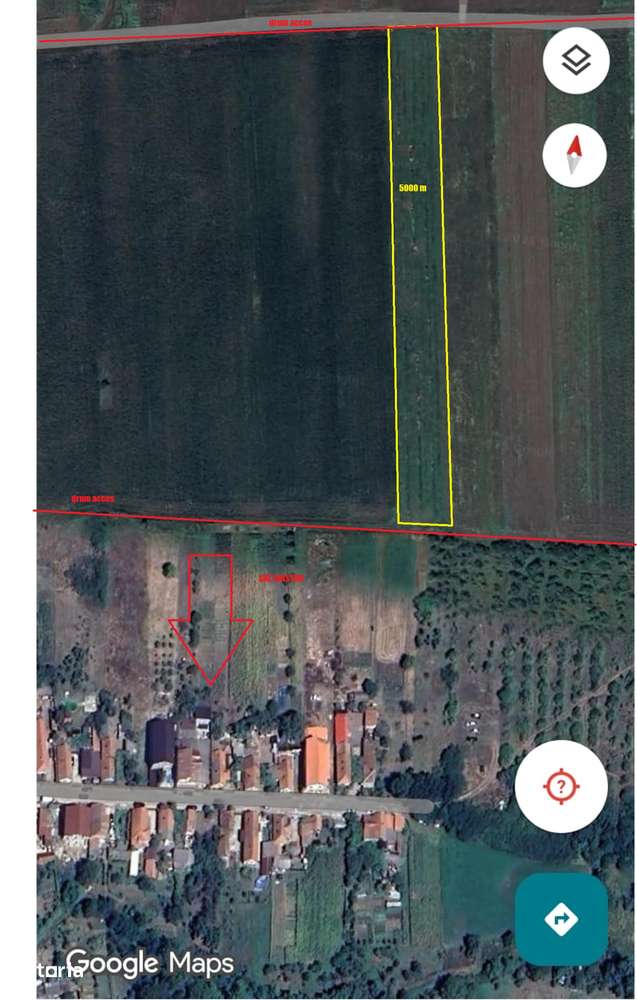Center the map on my location
Image resolution: width=637 pixels, height=1000 pixels.
[561, 787]
